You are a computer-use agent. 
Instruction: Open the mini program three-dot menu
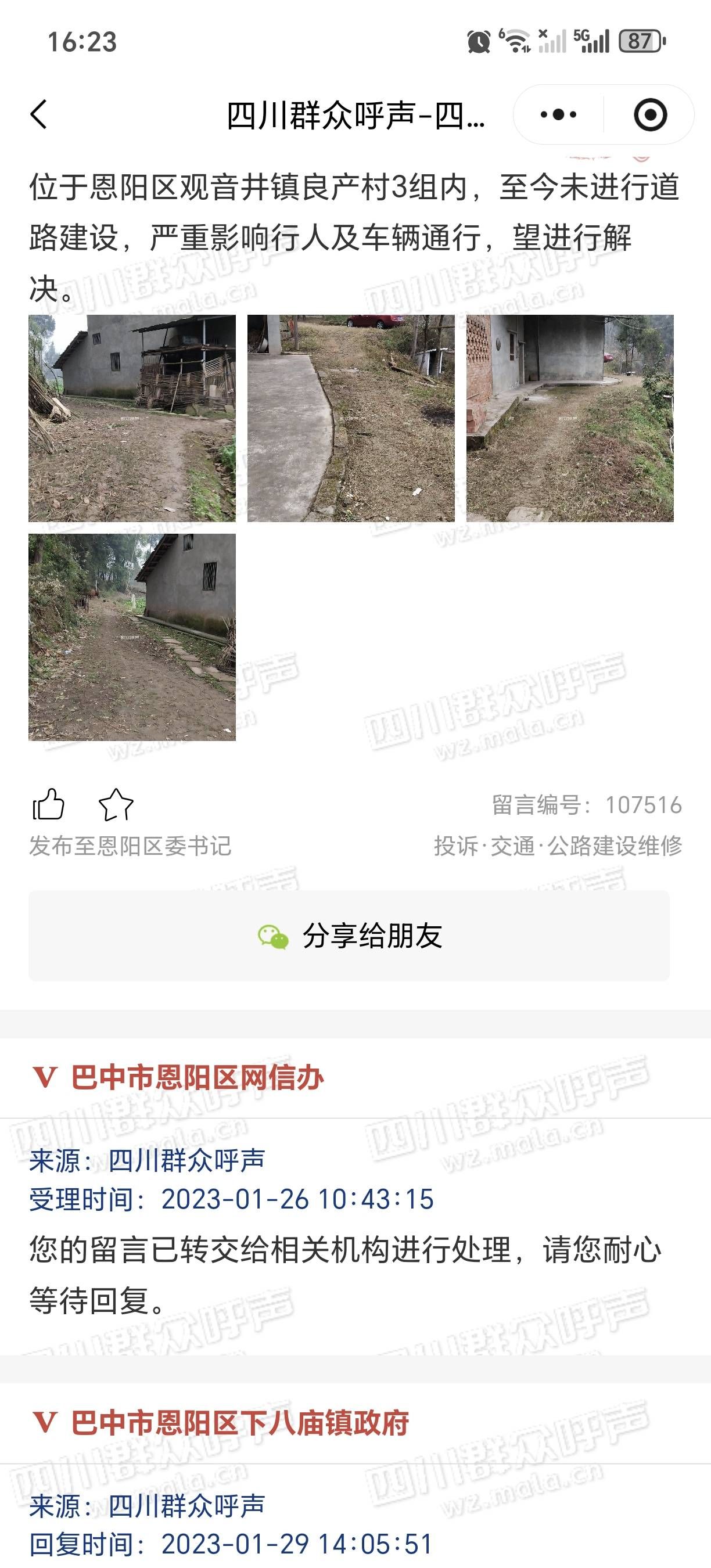coord(558,114)
